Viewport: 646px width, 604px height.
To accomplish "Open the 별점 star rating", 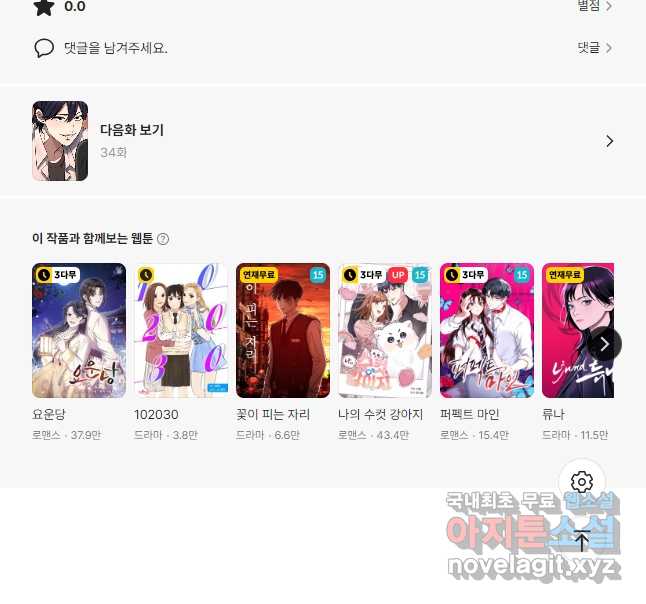I will coord(594,6).
